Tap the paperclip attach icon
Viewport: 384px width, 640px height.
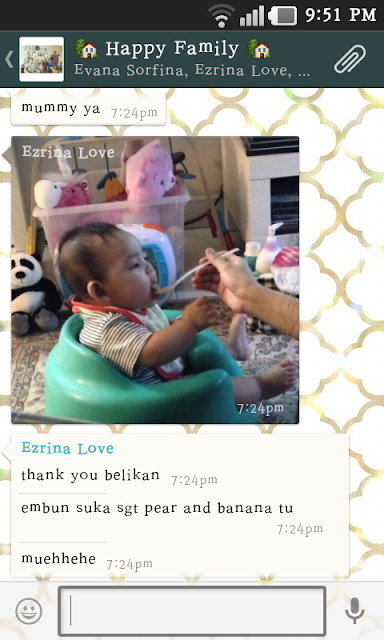click(350, 59)
